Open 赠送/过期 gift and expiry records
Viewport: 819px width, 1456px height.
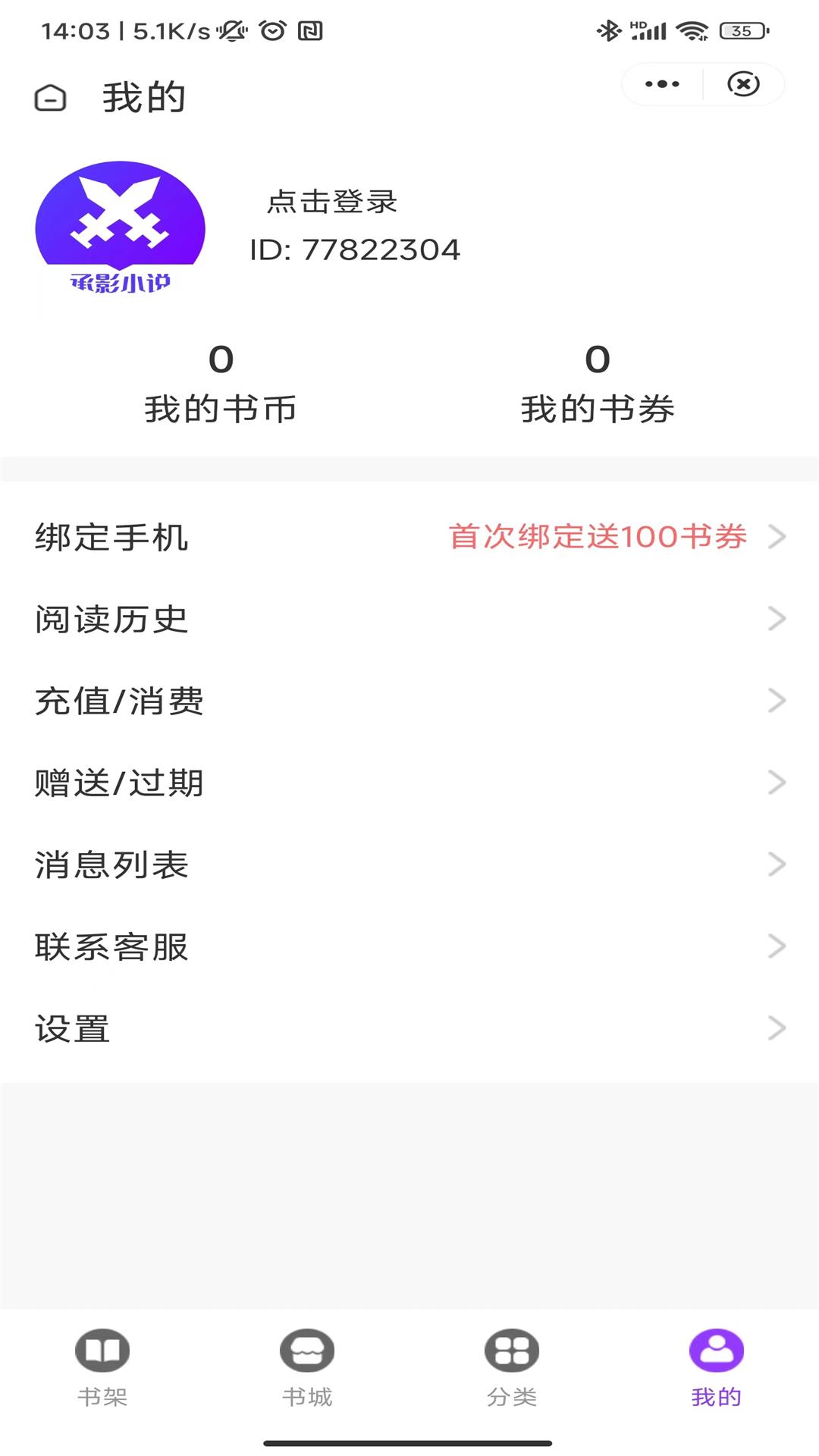409,783
